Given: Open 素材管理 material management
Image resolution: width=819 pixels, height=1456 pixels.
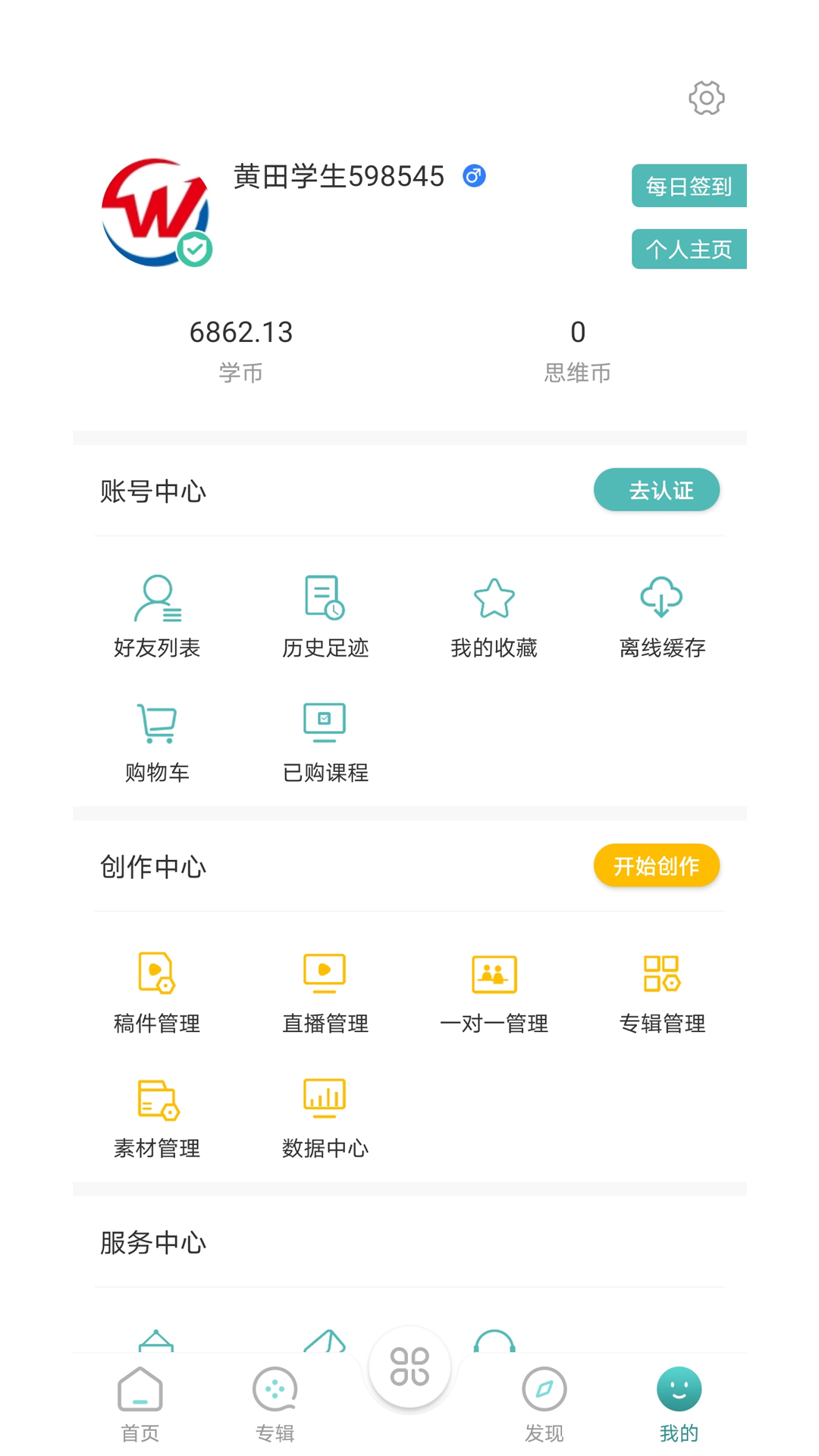Looking at the screenshot, I should click(157, 1117).
